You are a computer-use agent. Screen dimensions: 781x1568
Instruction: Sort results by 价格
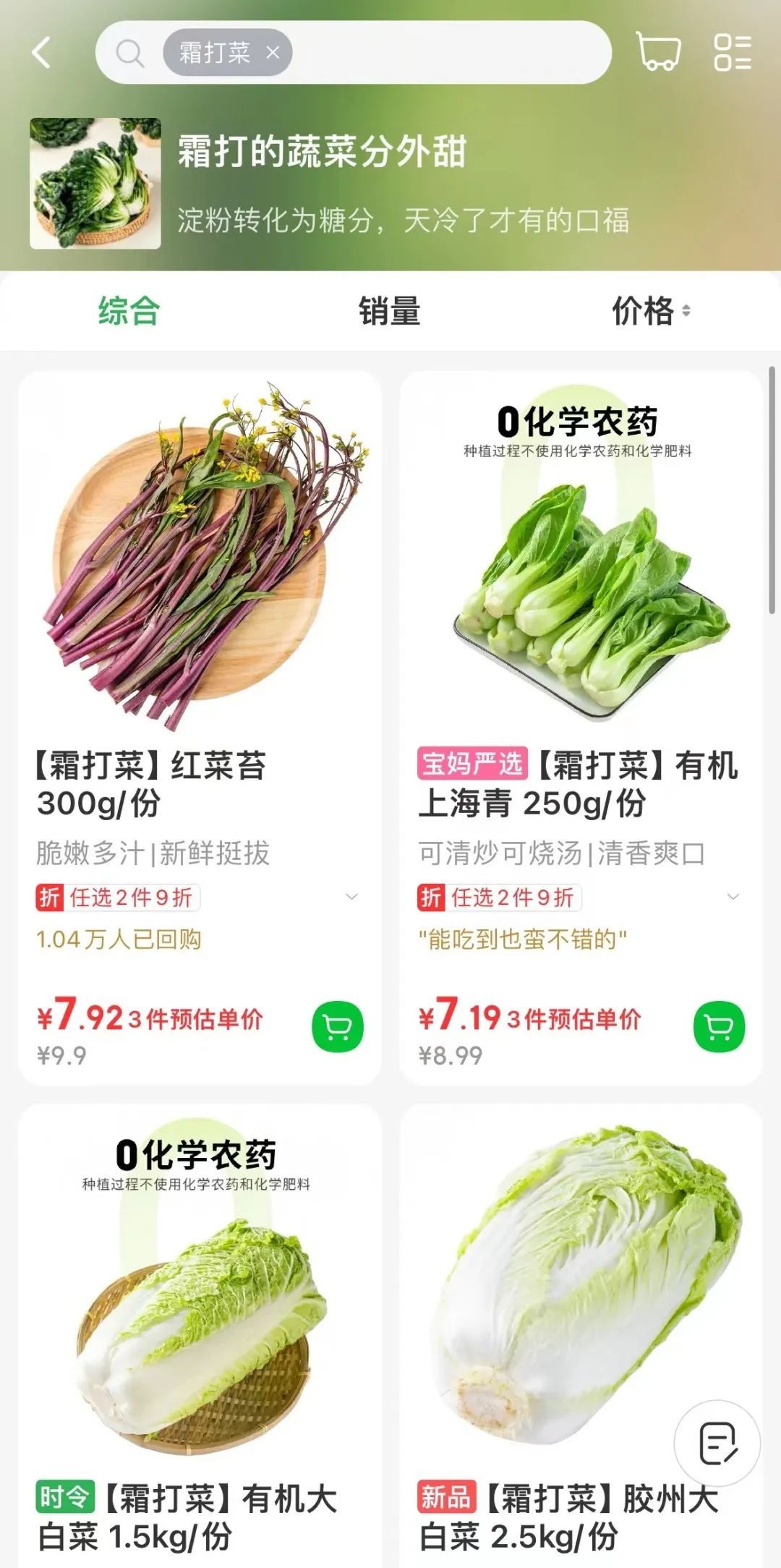click(649, 312)
